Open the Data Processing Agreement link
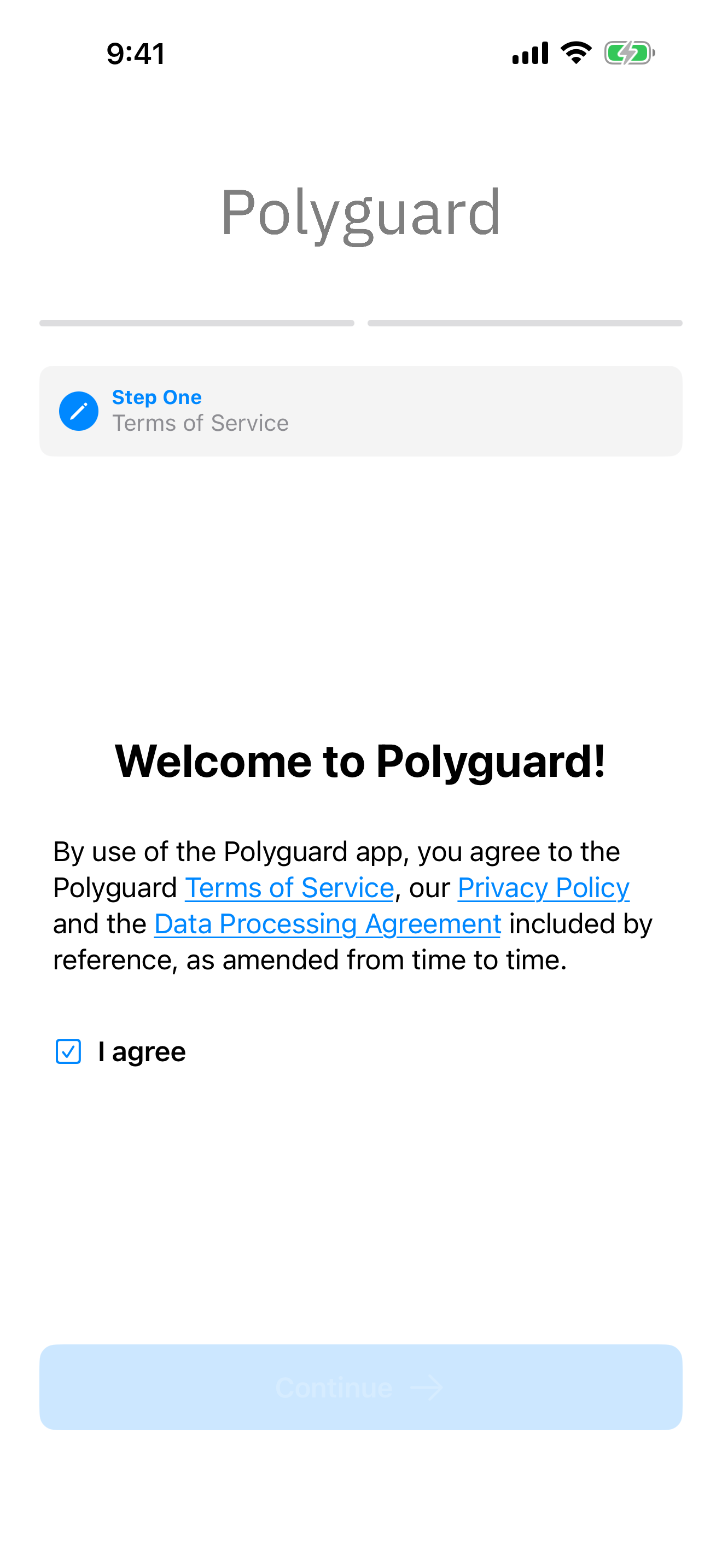 pyautogui.click(x=327, y=924)
